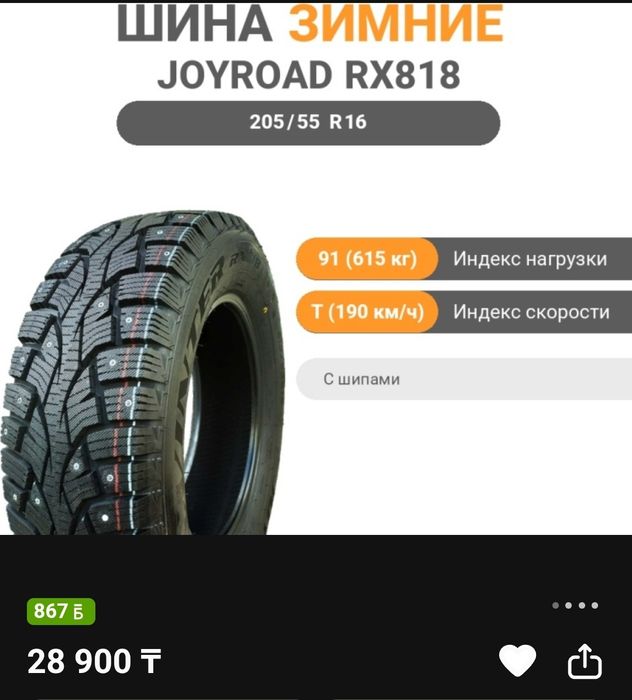This screenshot has height=700, width=632.
Task: Share this Joyroad RX818 listing
Action: point(585,660)
